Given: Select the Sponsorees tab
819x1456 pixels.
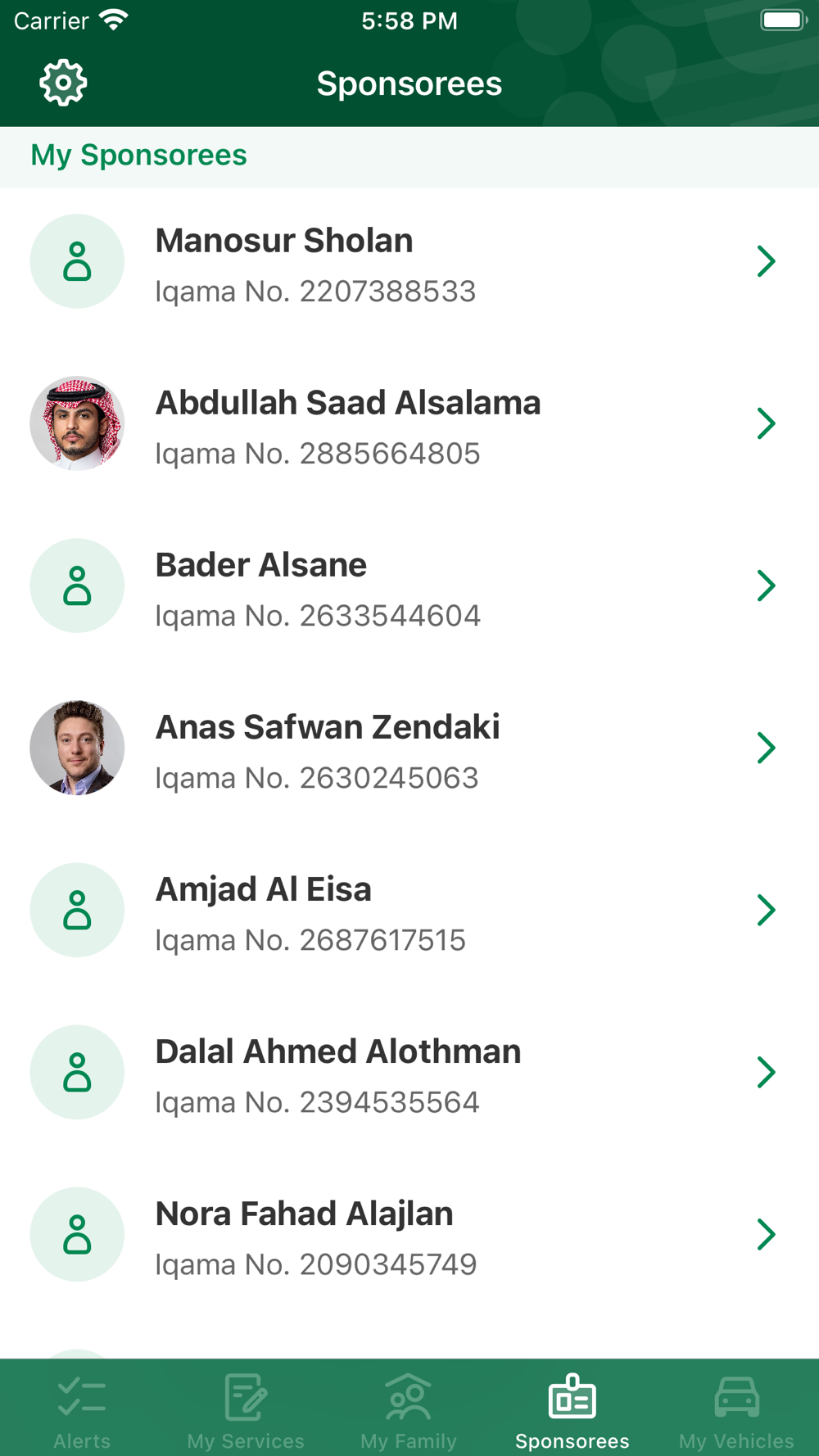Looking at the screenshot, I should [572, 1410].
